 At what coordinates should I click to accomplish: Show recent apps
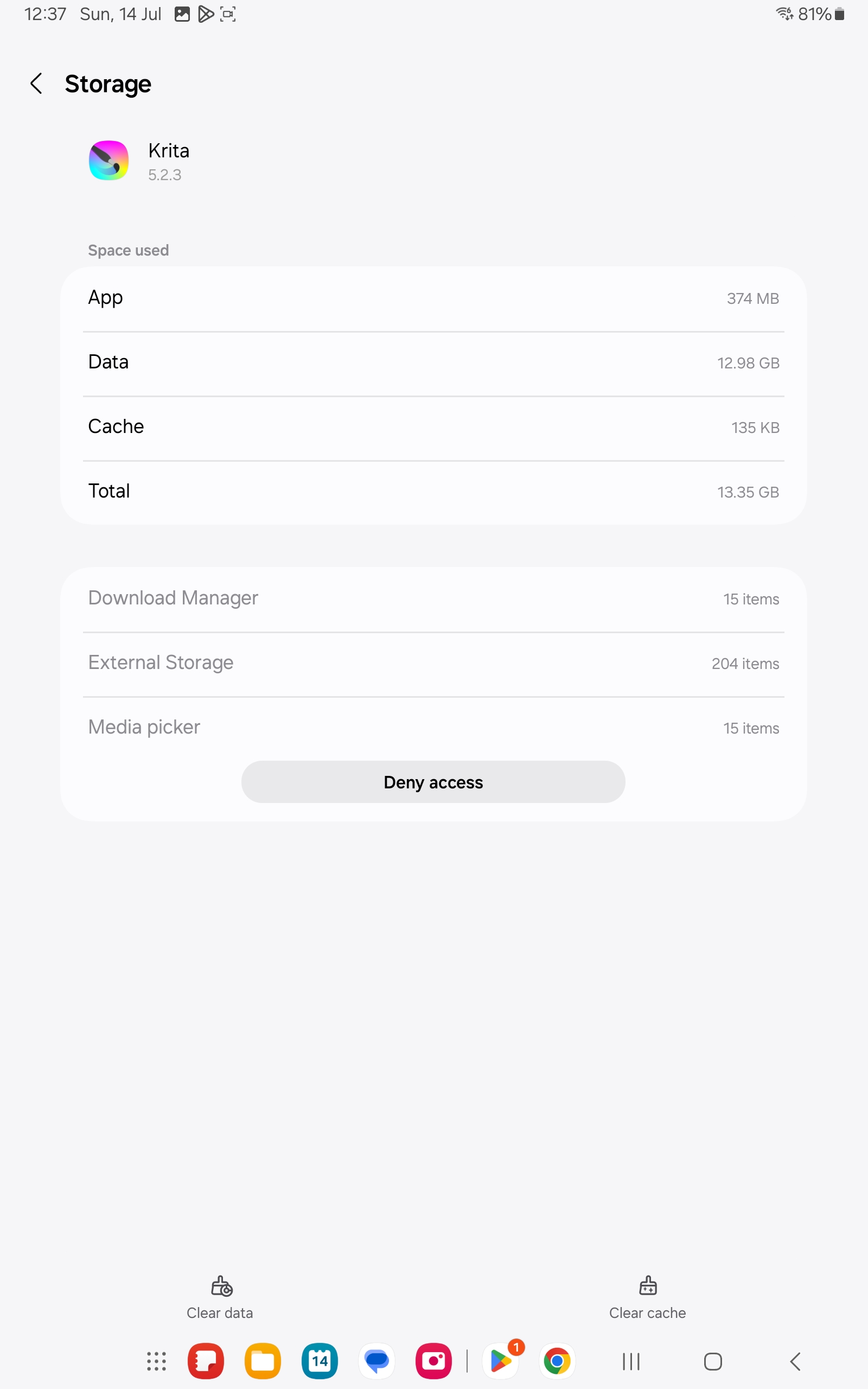[631, 1361]
